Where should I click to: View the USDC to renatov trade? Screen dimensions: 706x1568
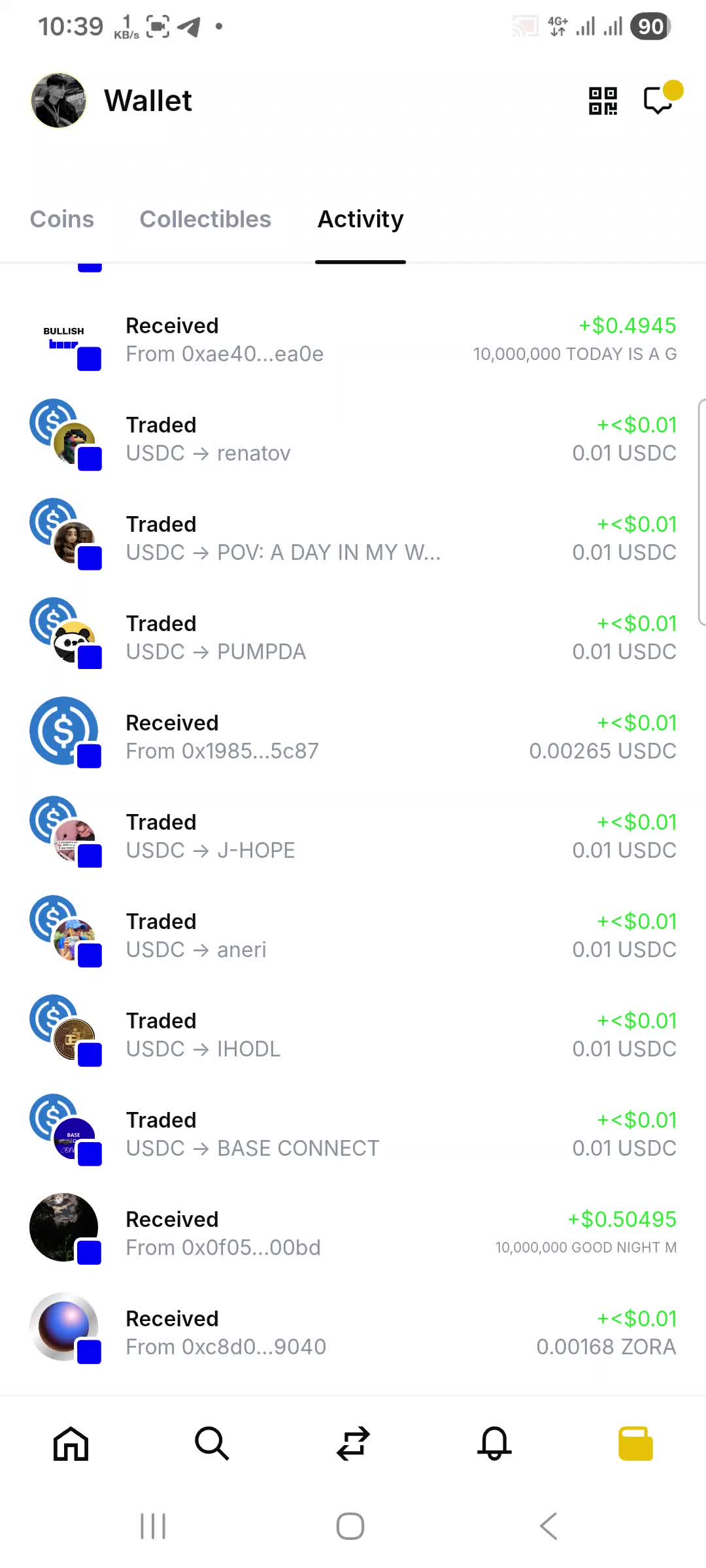[x=353, y=439]
